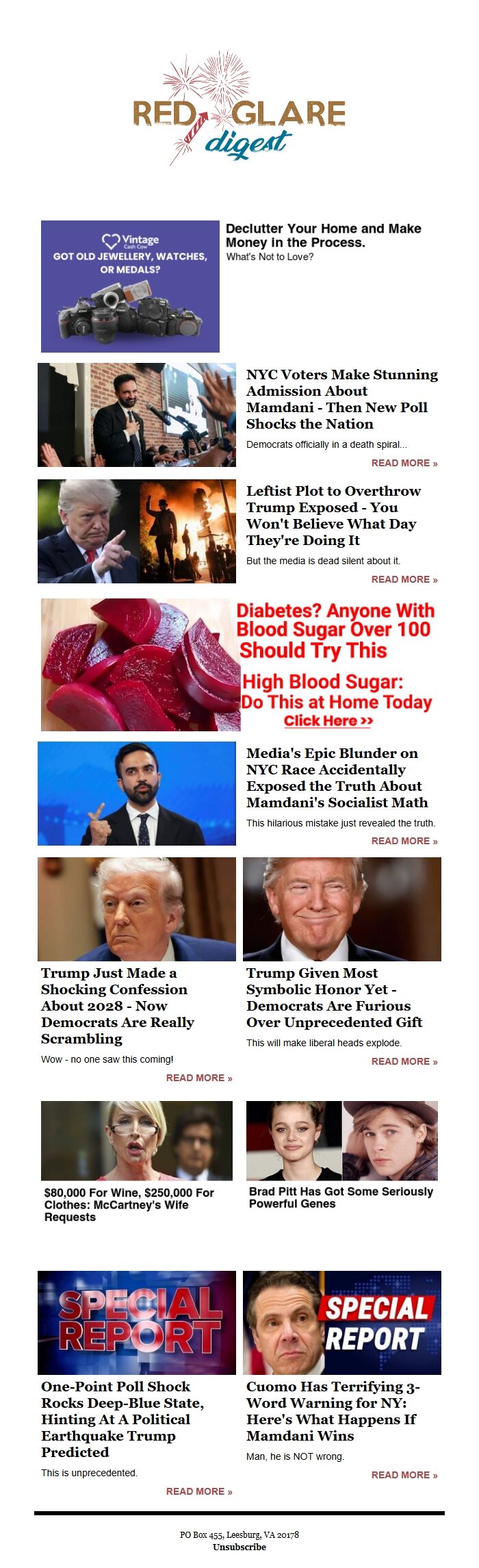Open the Trump pointing and riot image
Viewport: 479px width, 1568px height.
(x=137, y=531)
